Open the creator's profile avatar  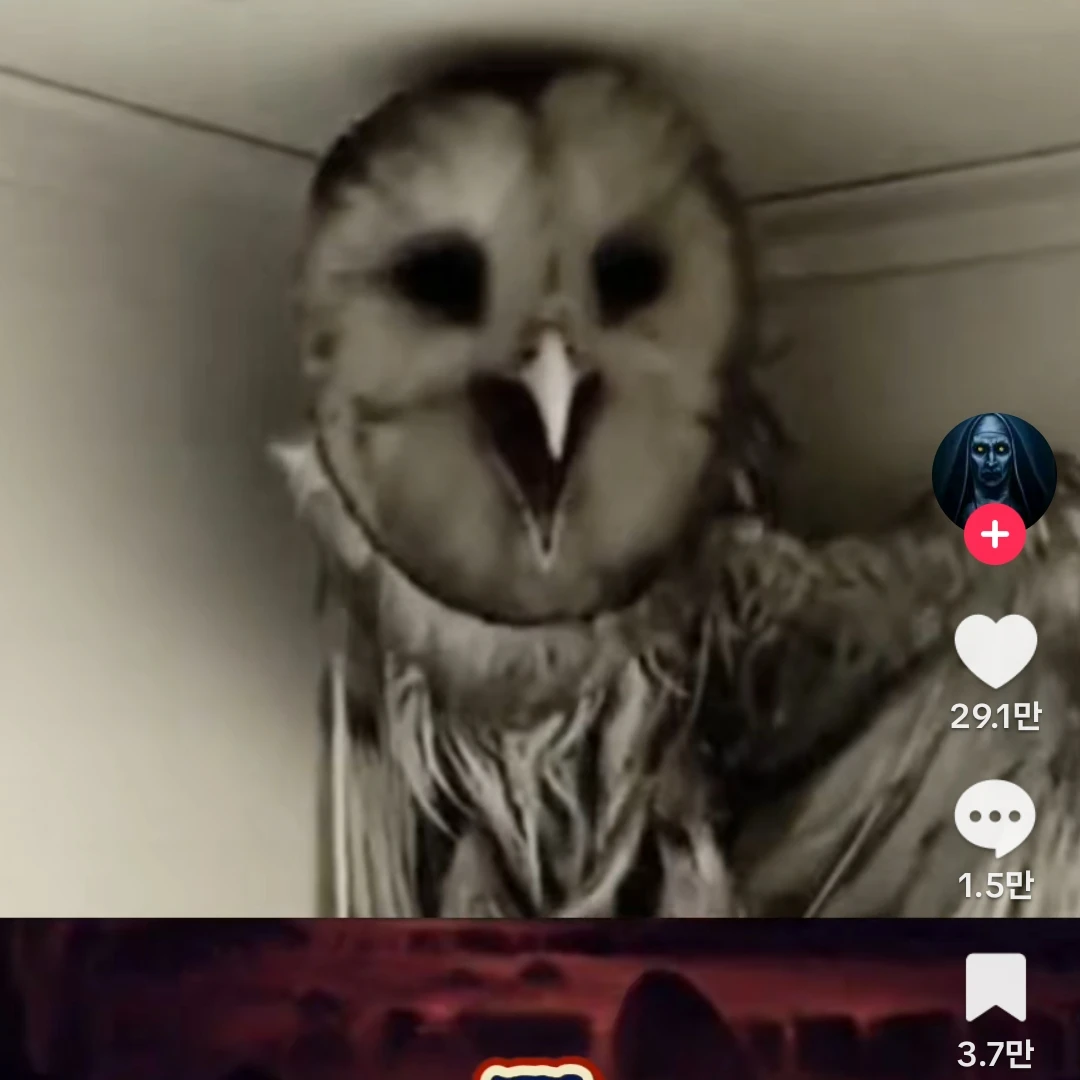click(x=994, y=470)
